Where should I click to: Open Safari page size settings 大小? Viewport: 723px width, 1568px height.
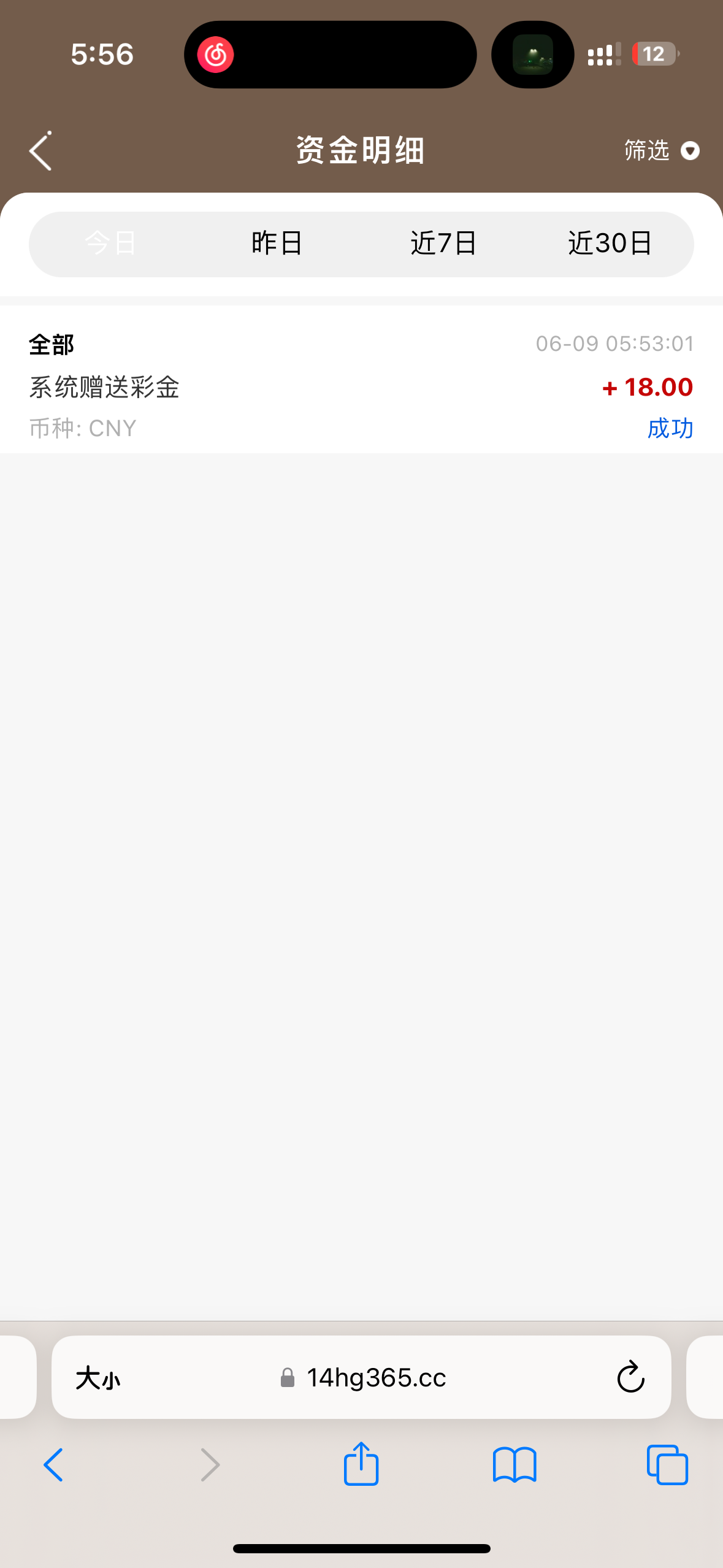pos(98,1378)
